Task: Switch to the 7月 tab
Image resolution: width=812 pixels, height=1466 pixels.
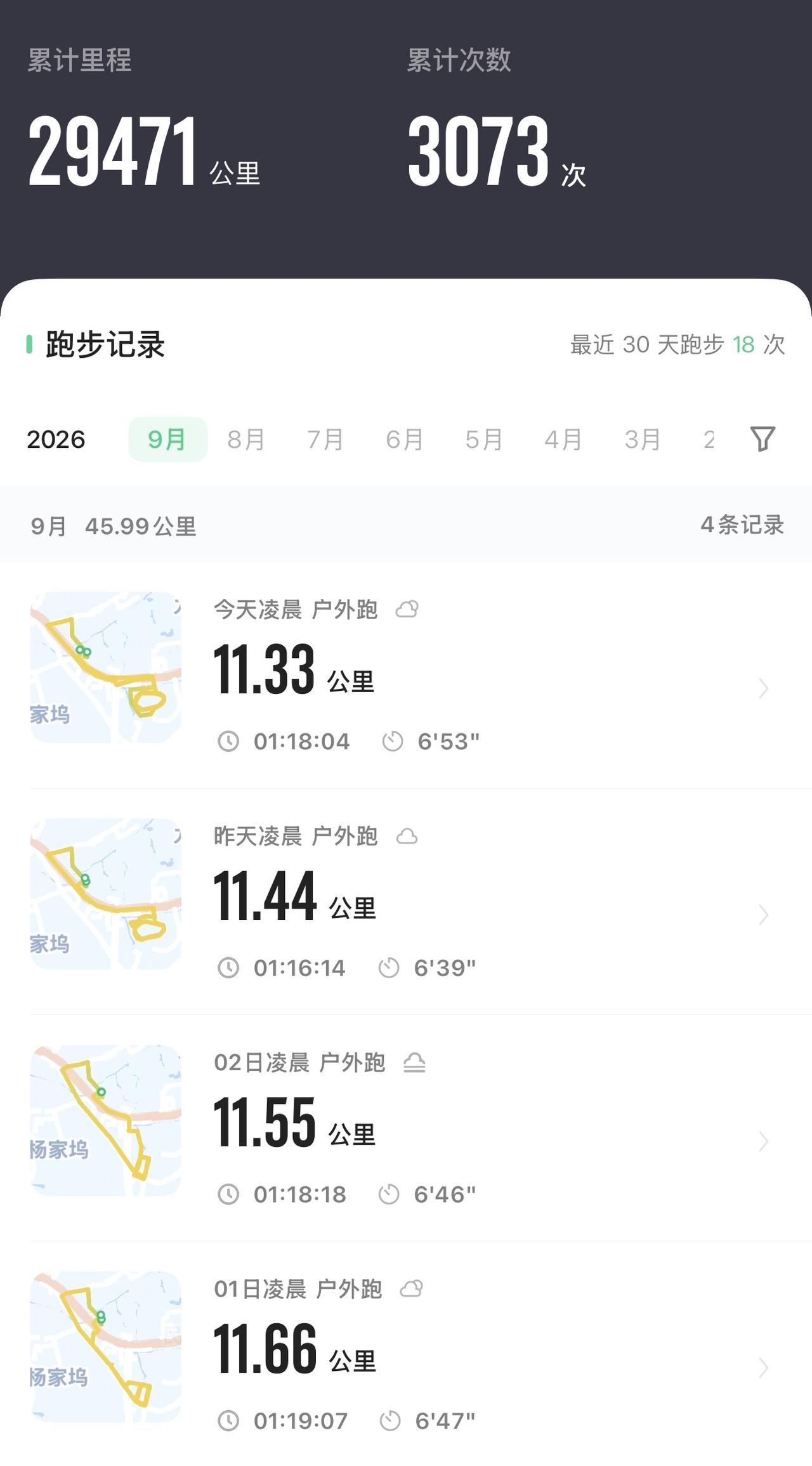Action: [325, 439]
